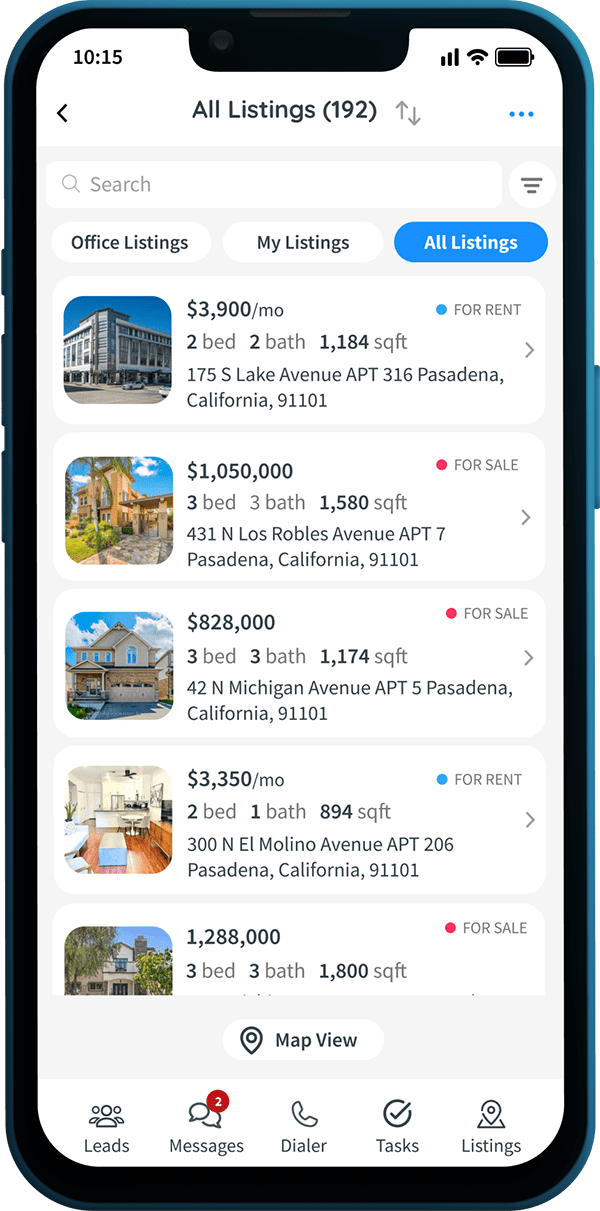This screenshot has height=1211, width=600.
Task: Open the 1,288,000 for-sale listing
Action: coord(299,950)
